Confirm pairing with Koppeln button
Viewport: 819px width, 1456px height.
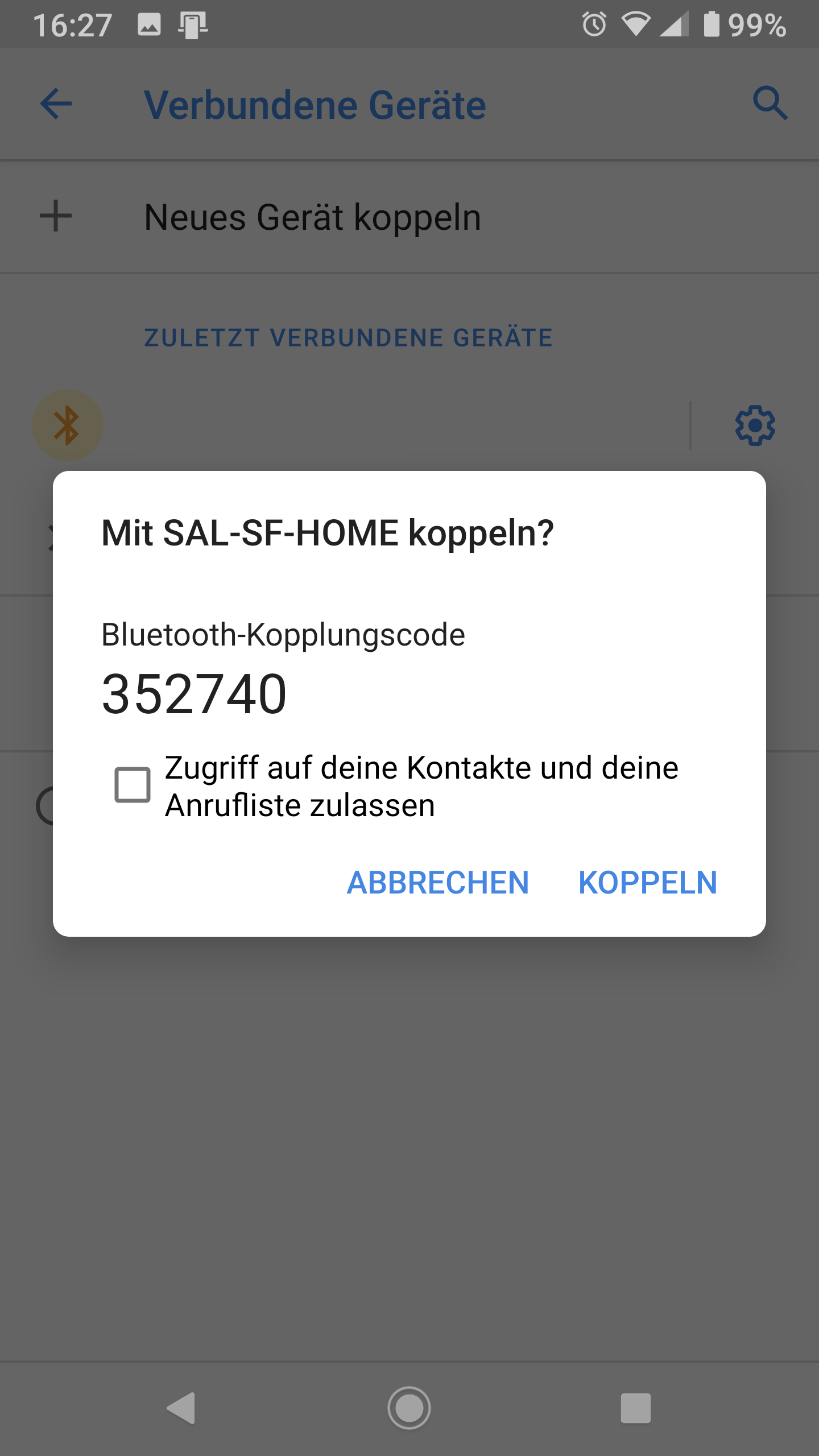pos(647,883)
